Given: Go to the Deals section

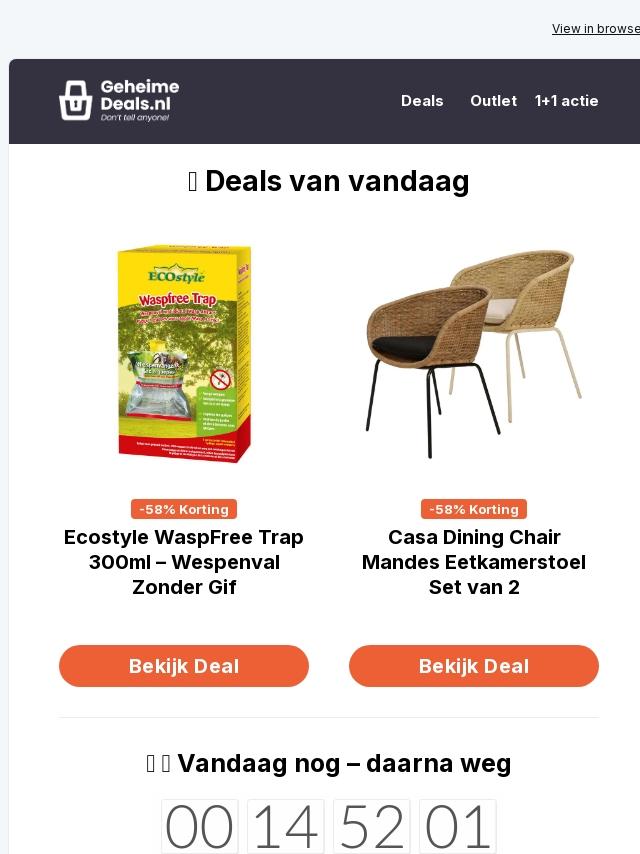Looking at the screenshot, I should [x=422, y=101].
